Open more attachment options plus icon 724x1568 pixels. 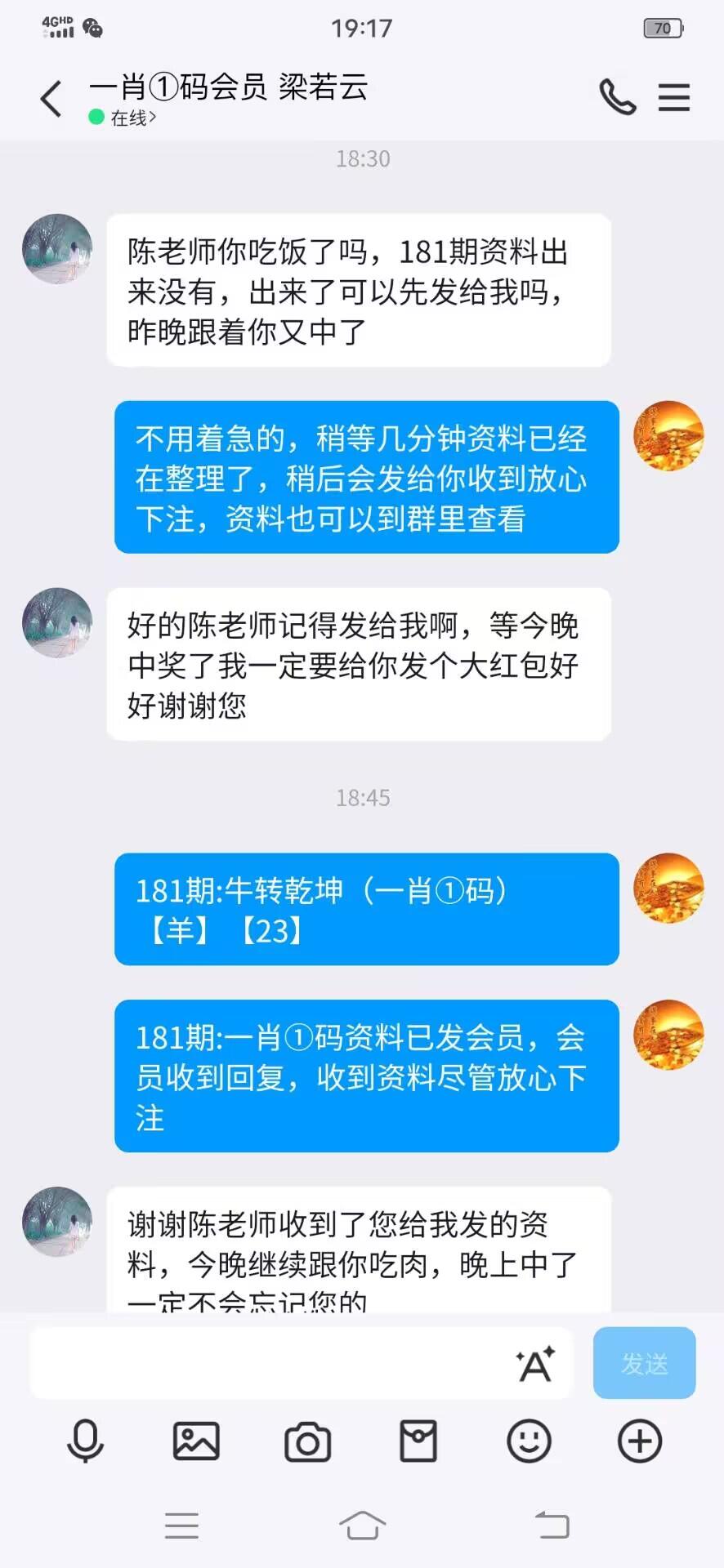click(639, 1441)
